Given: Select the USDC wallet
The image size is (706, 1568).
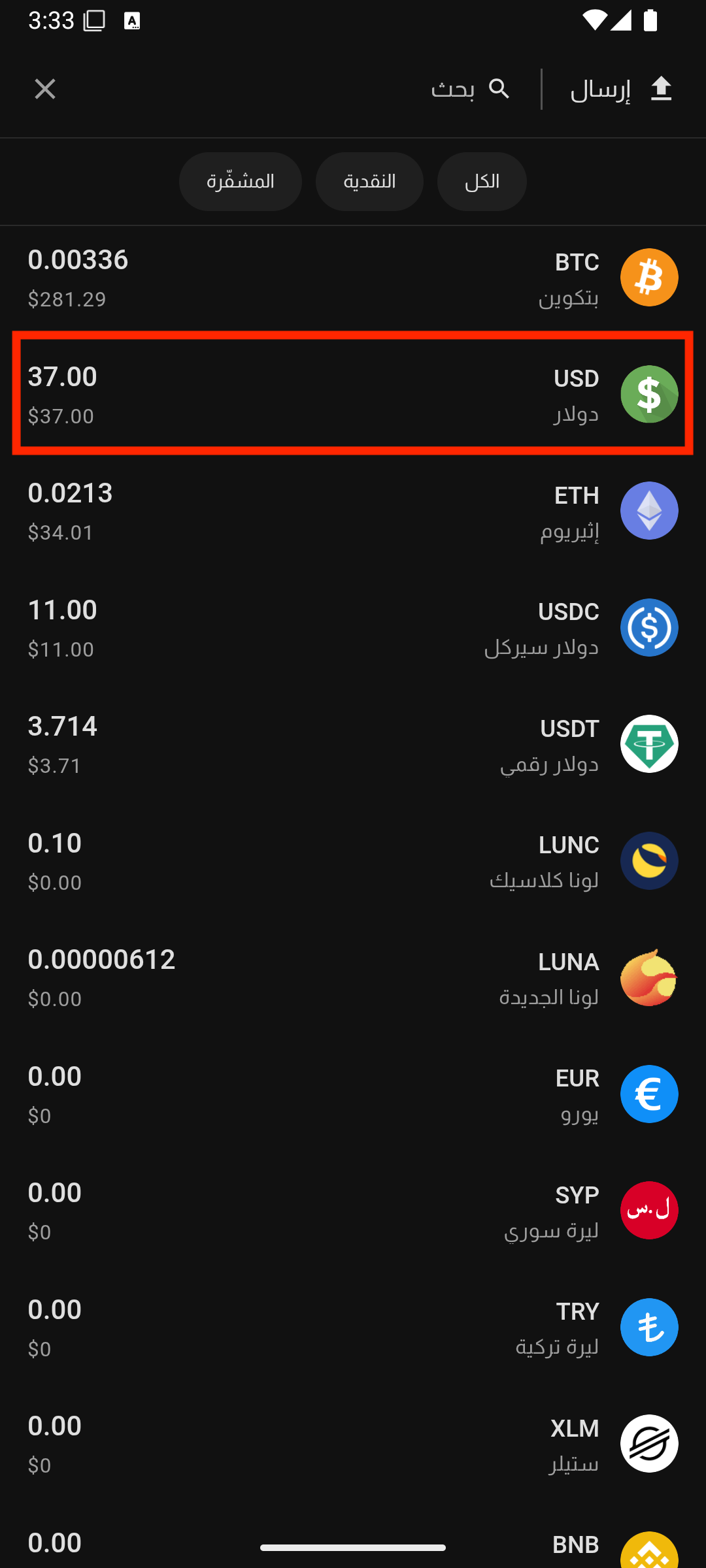Looking at the screenshot, I should (353, 628).
